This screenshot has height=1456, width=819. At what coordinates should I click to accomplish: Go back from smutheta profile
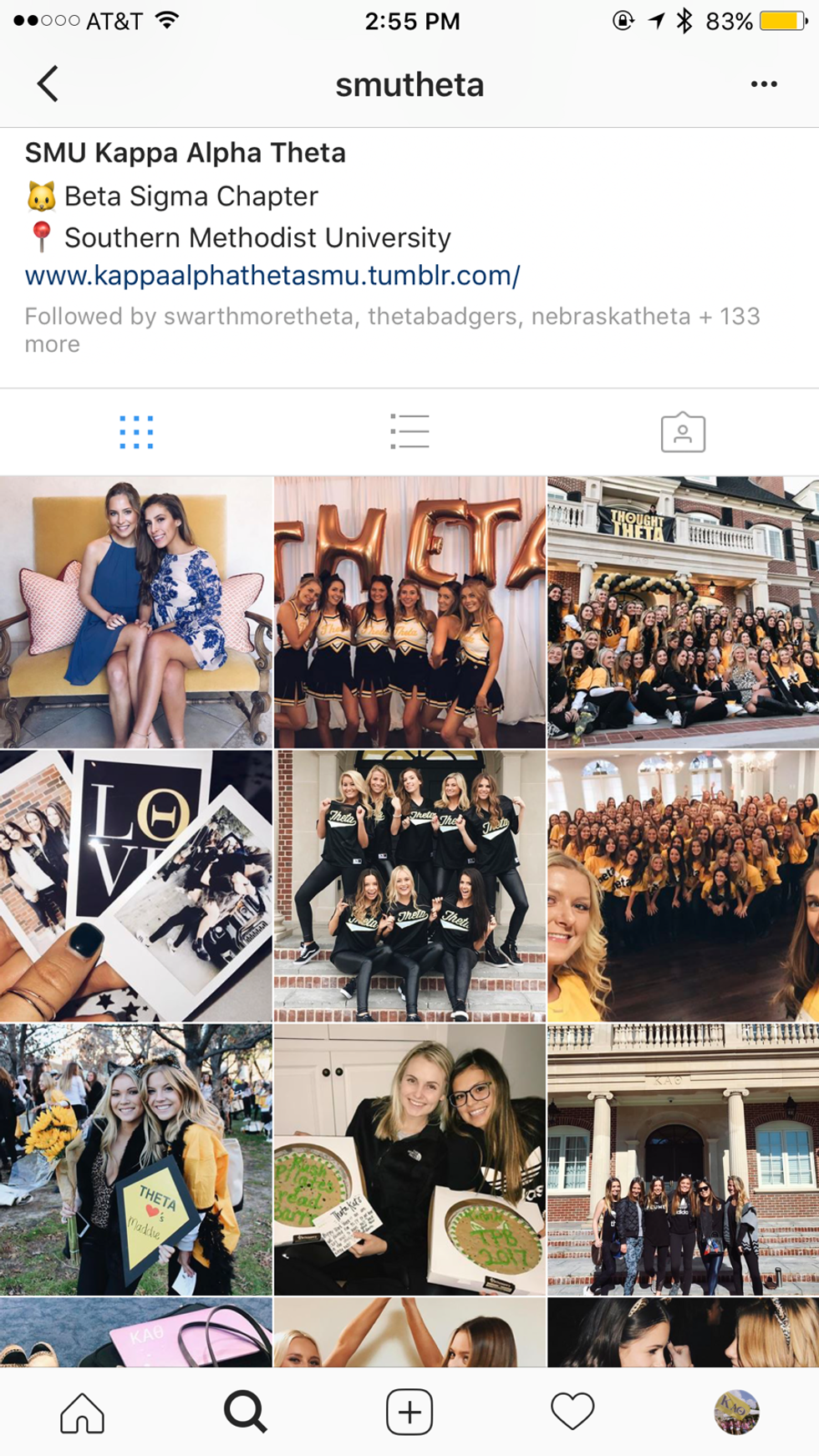coord(48,84)
